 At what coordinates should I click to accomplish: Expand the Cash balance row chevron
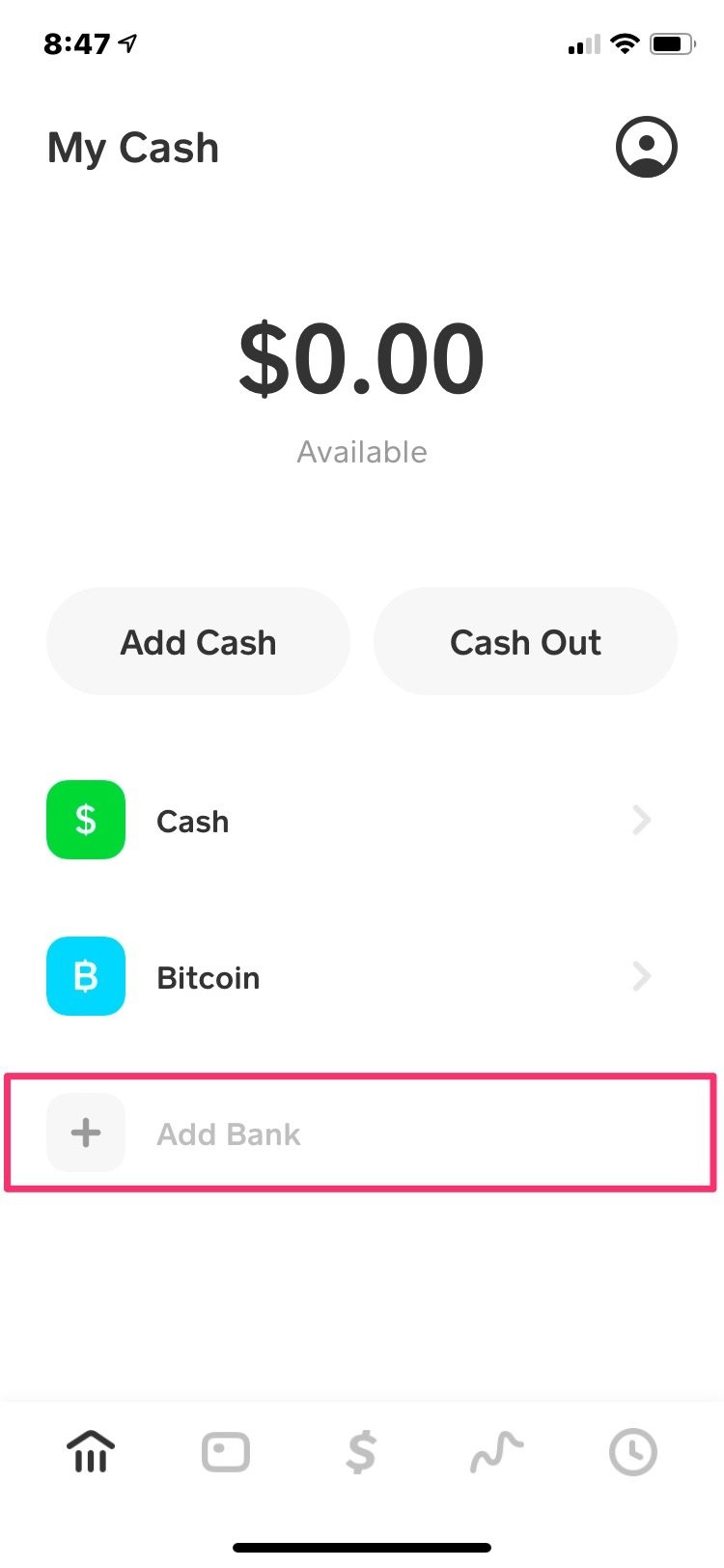642,820
